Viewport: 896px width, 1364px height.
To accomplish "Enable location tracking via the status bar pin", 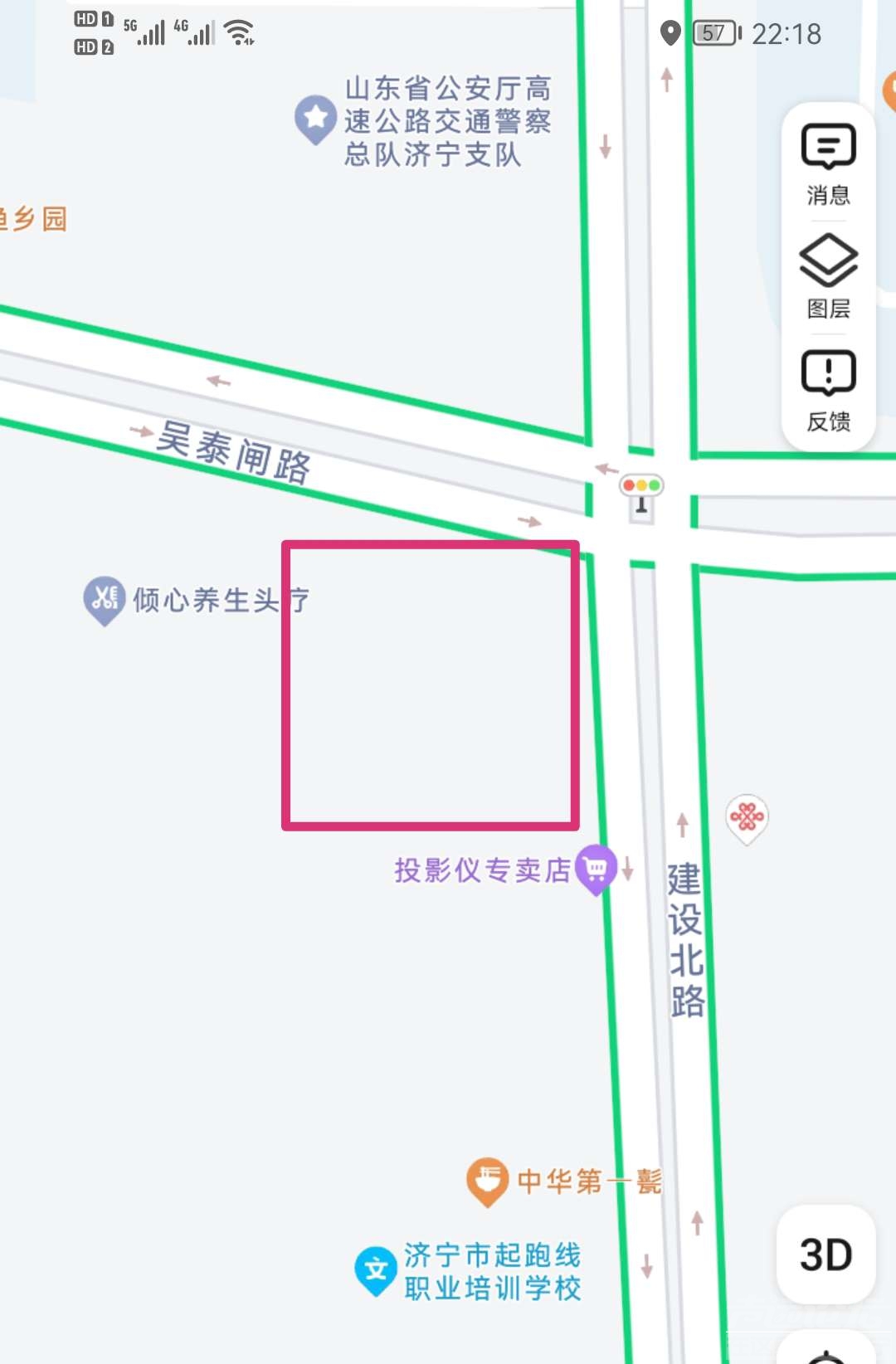I will (670, 34).
